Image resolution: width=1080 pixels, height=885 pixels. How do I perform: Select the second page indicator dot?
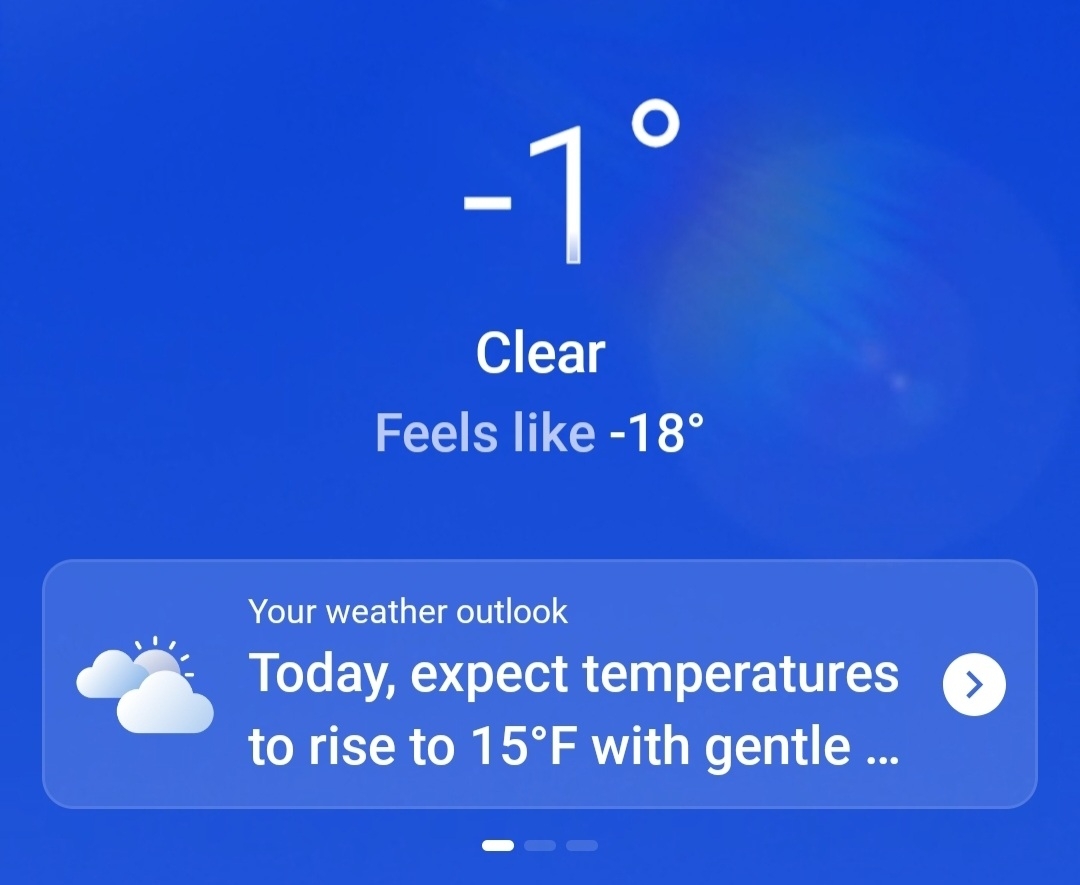(x=540, y=845)
